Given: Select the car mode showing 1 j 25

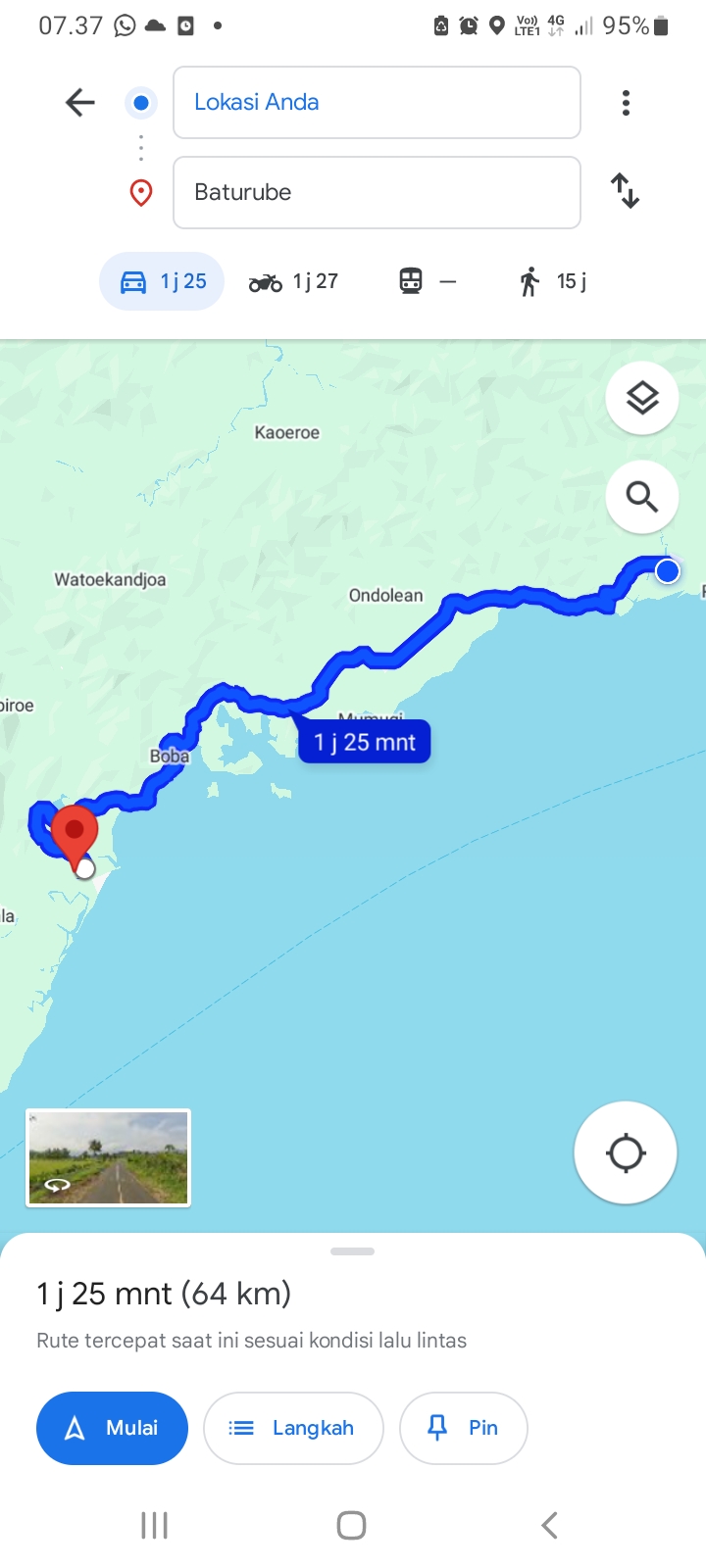Looking at the screenshot, I should click(162, 281).
